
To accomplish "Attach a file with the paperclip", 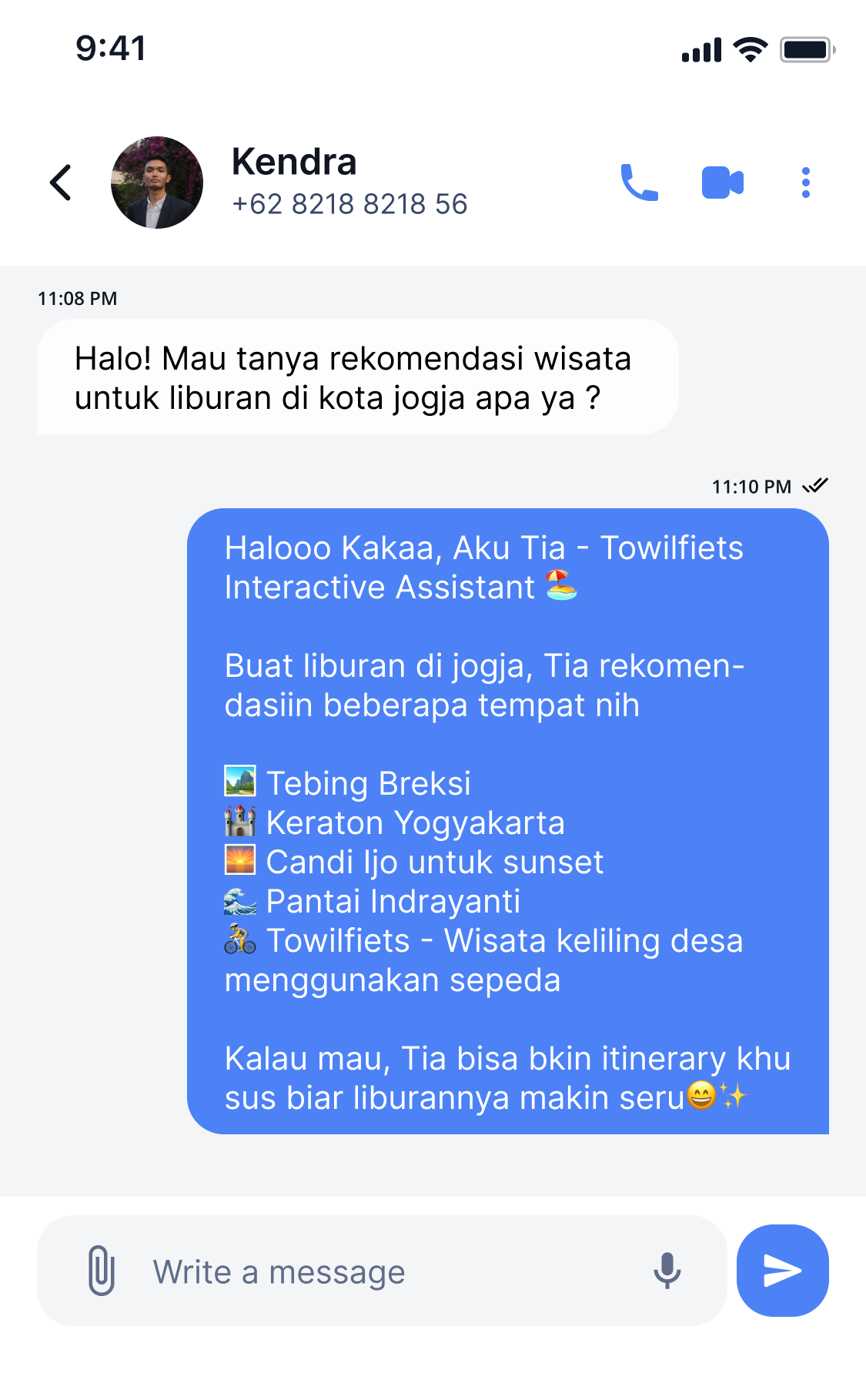I will click(x=102, y=1271).
